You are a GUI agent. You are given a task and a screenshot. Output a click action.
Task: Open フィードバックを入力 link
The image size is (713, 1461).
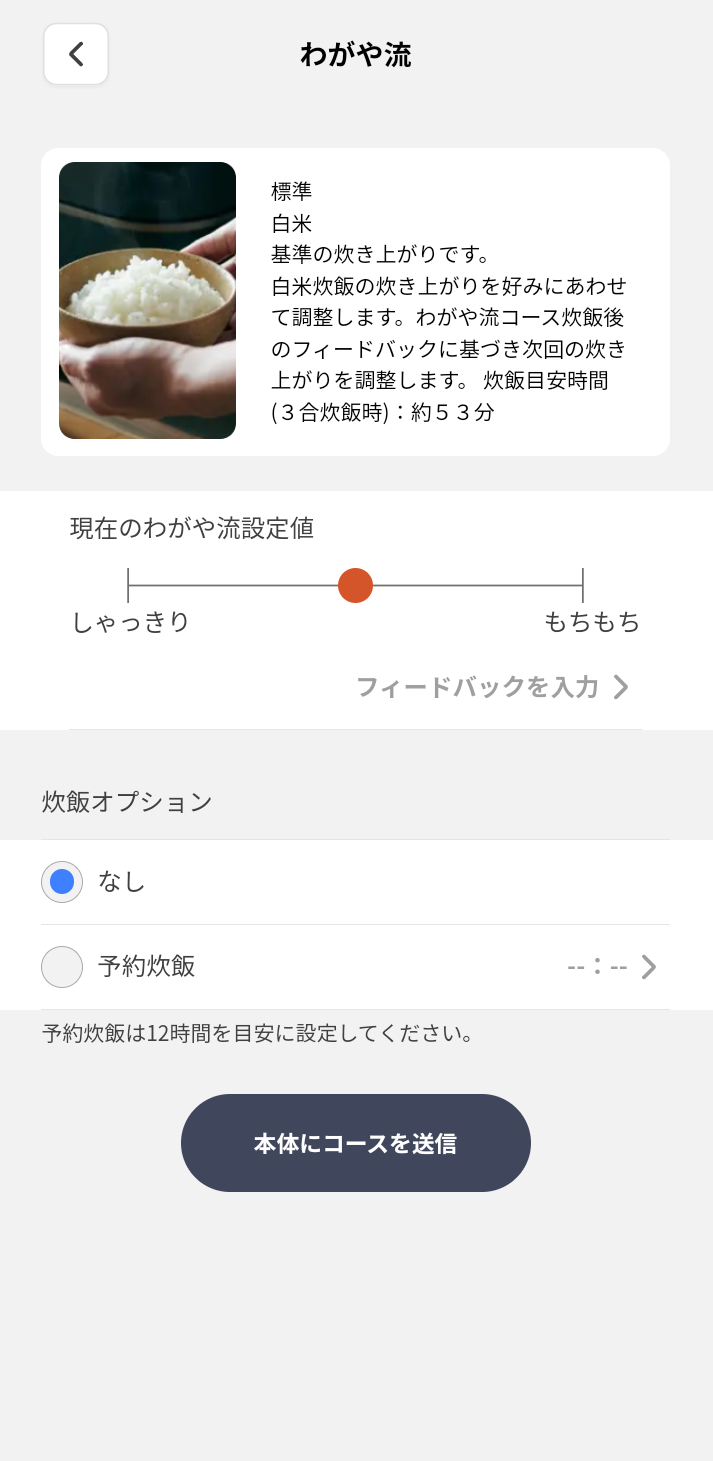pyautogui.click(x=492, y=687)
